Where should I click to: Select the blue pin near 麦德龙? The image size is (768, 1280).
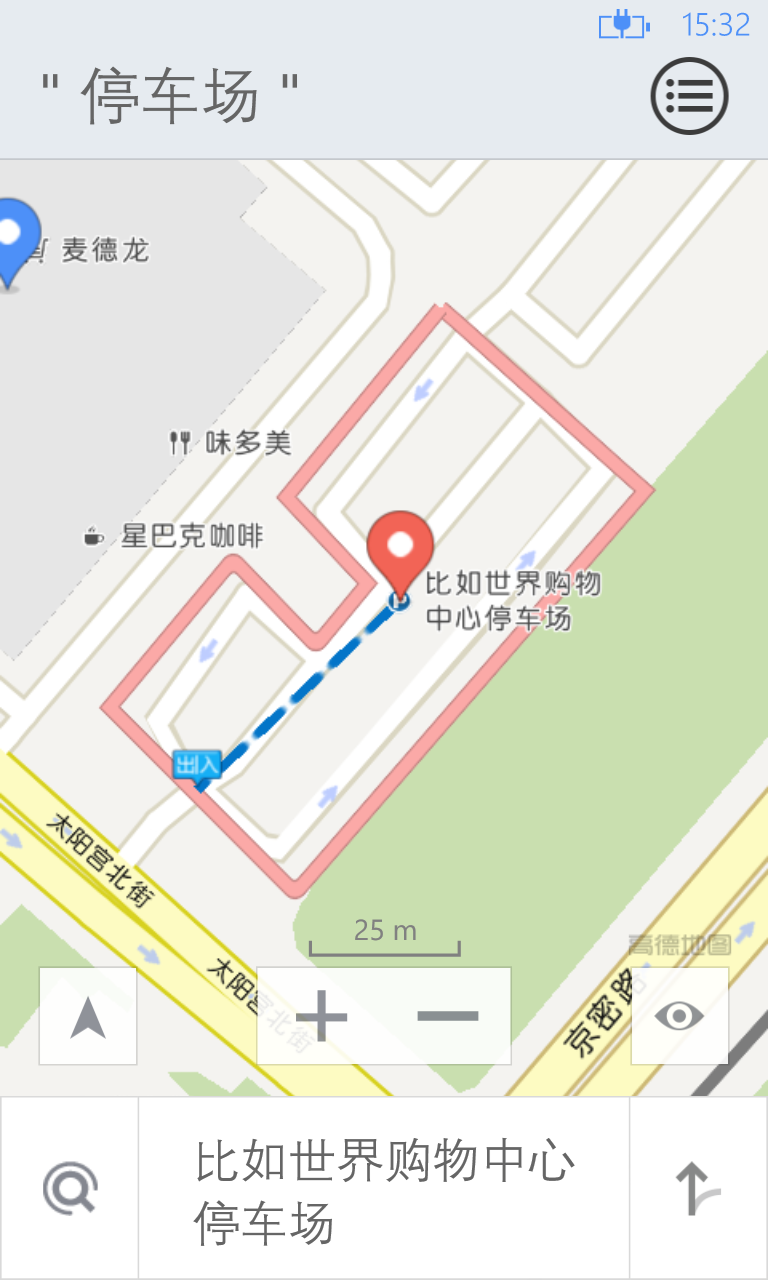pos(12,242)
